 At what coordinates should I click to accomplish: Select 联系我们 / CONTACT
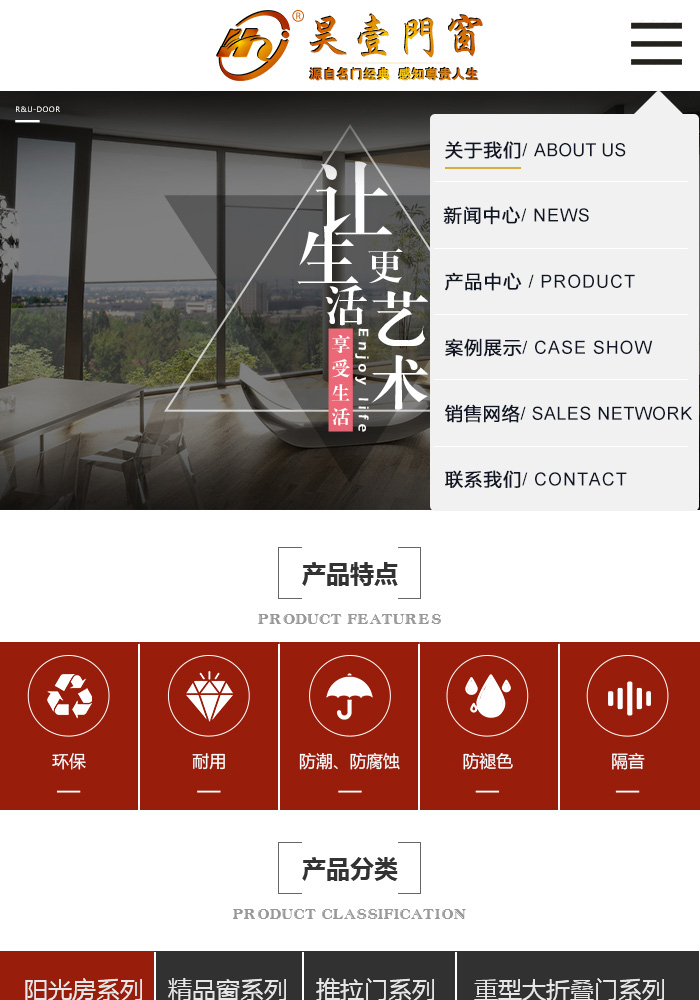click(x=536, y=479)
